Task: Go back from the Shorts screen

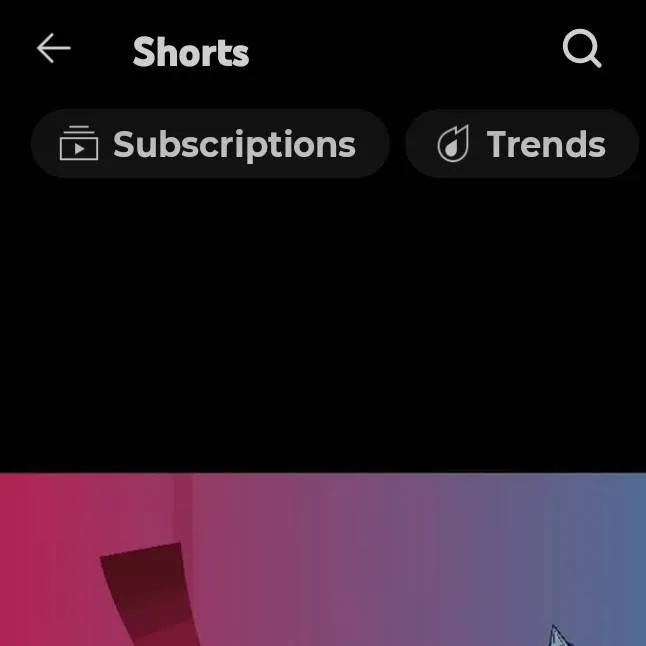Action: [53, 48]
